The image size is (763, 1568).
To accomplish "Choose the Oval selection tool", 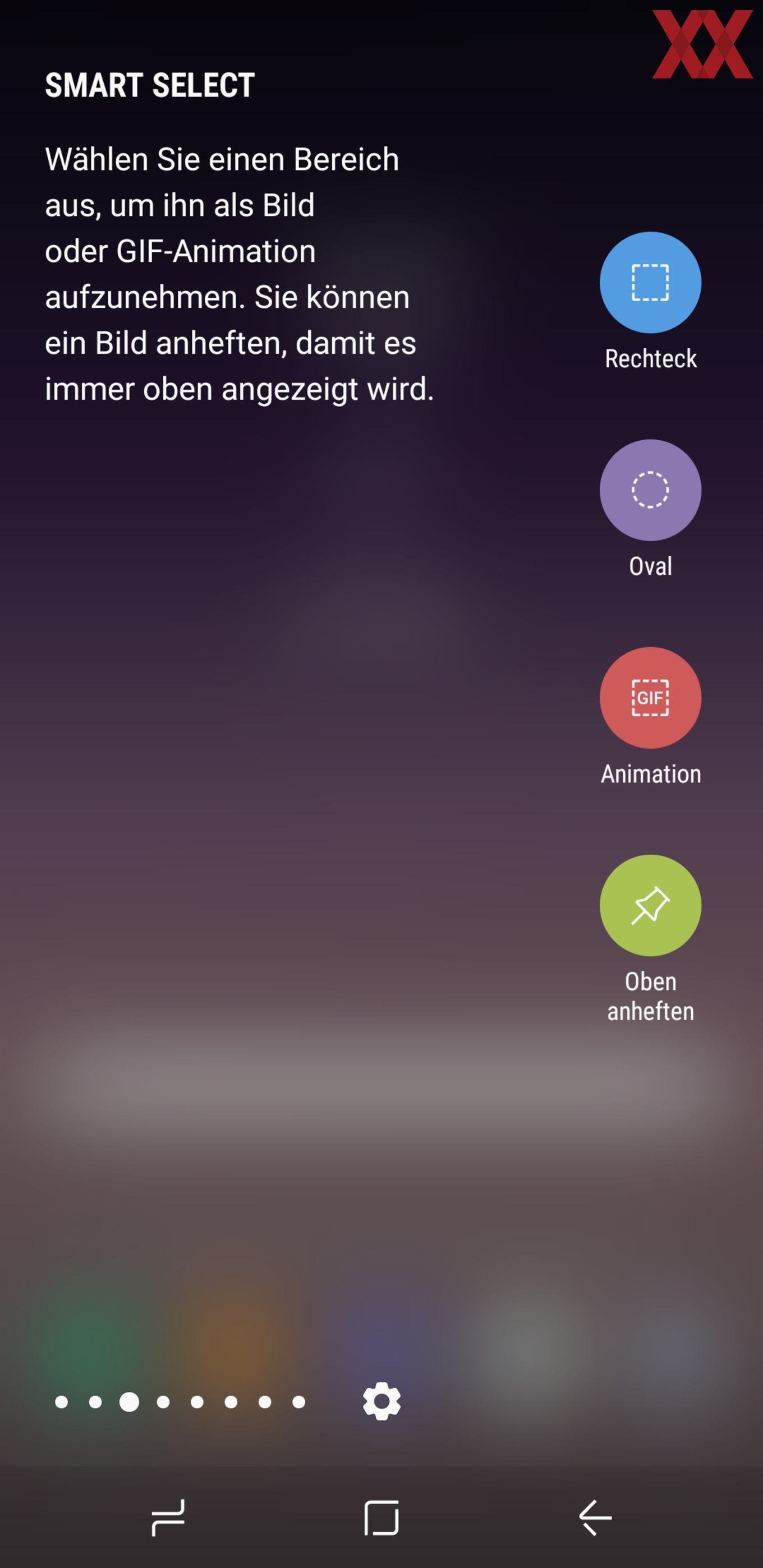I will [x=650, y=490].
